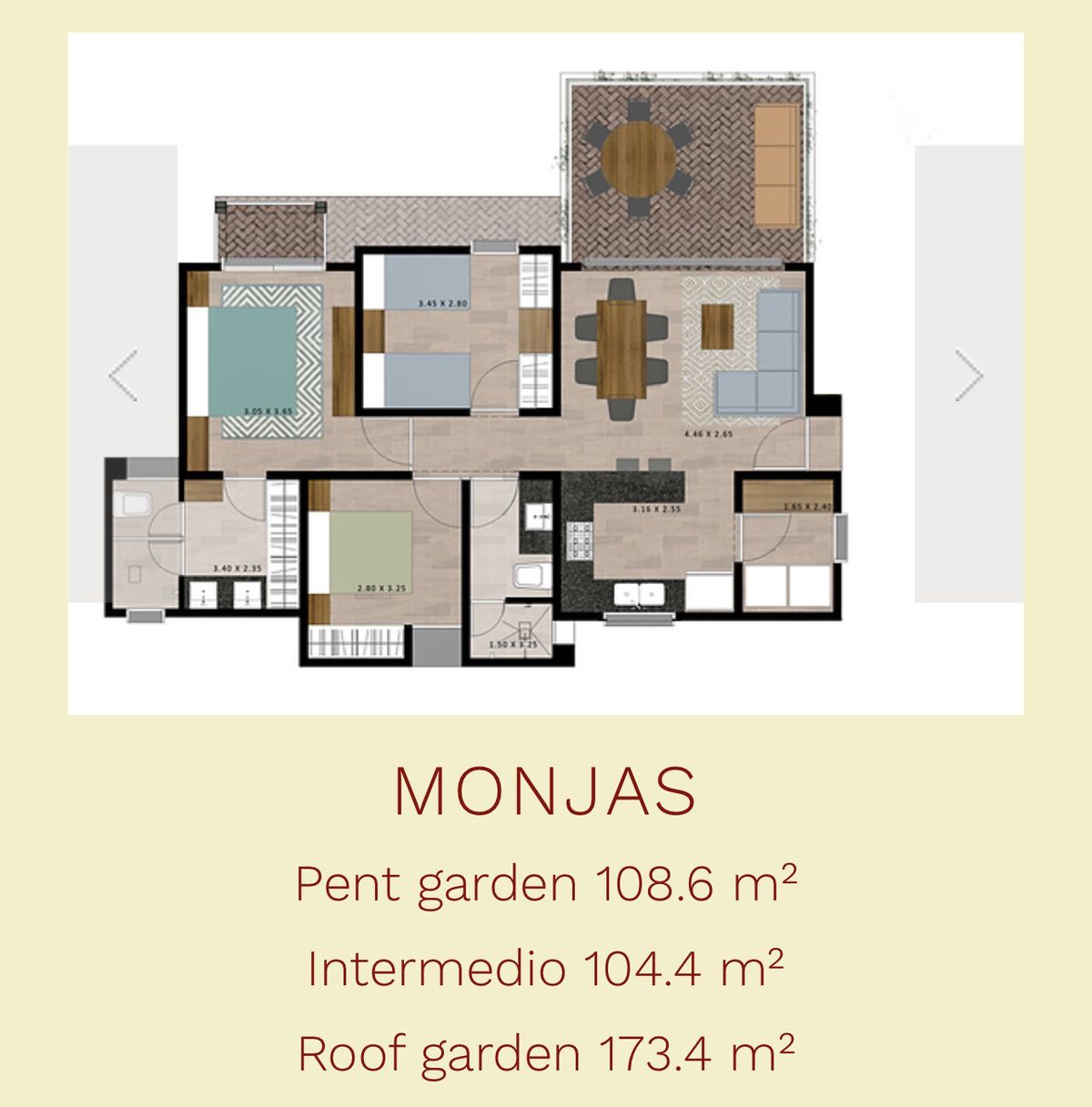
Task: Go to the next floor plan slide
Action: tap(969, 375)
